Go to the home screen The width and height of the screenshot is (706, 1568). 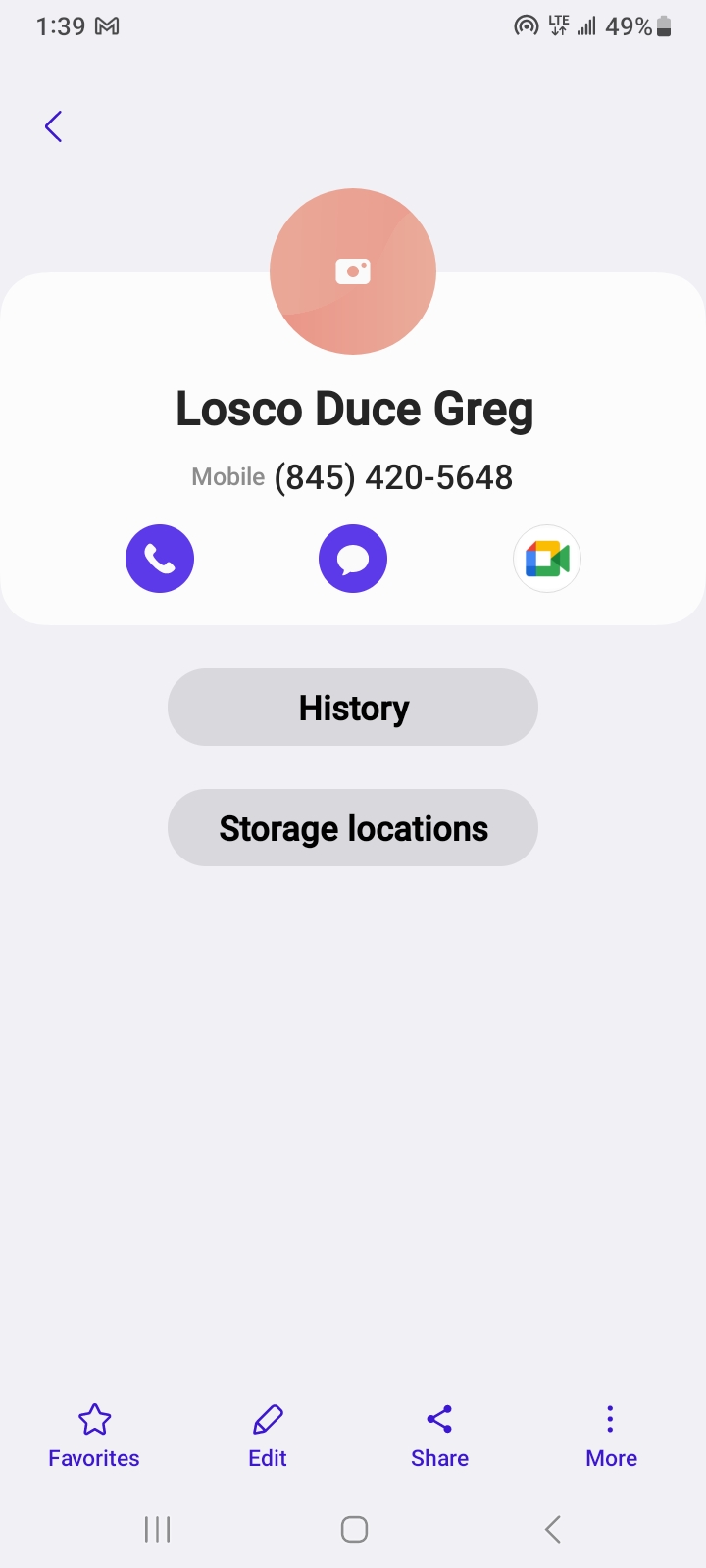coord(354,1529)
